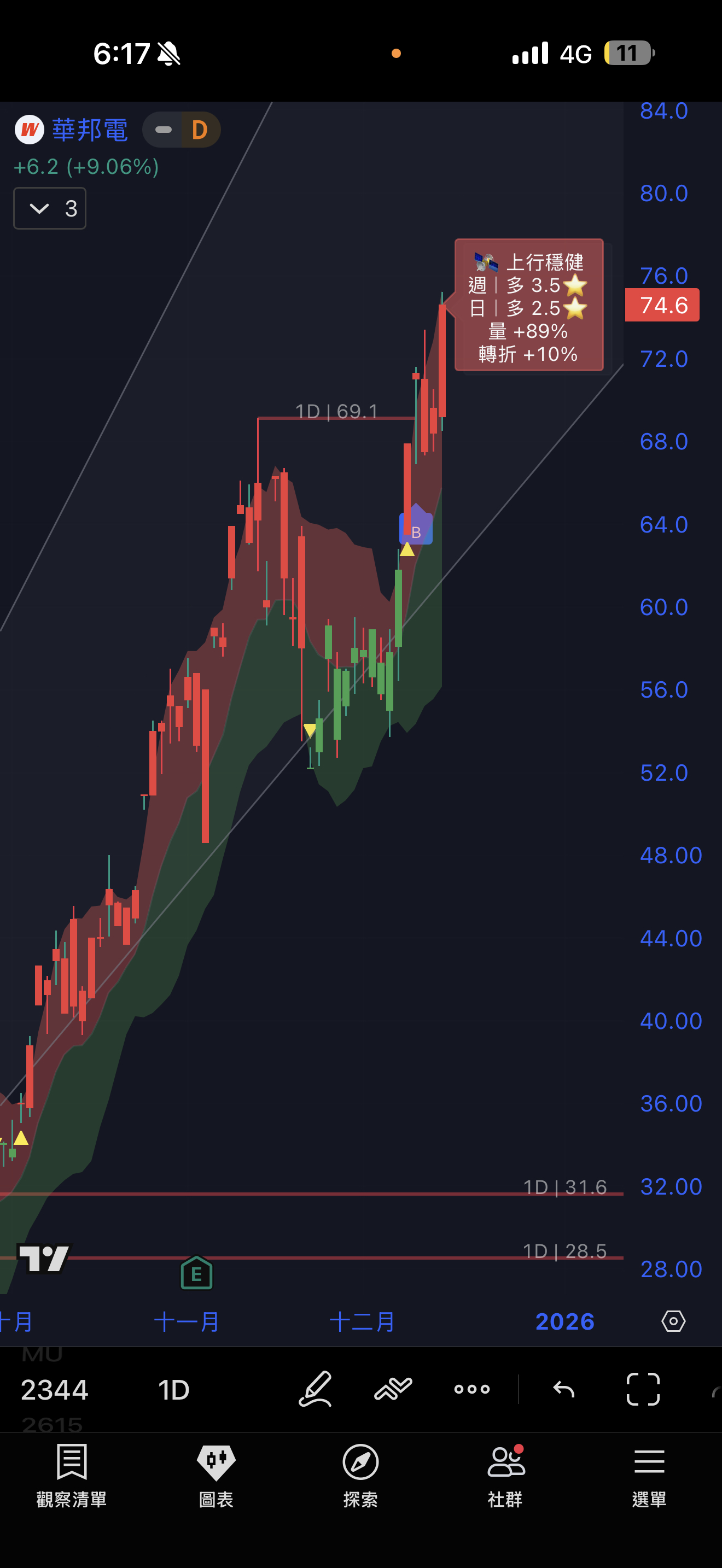
Task: Open the earnings E marker
Action: click(196, 1273)
